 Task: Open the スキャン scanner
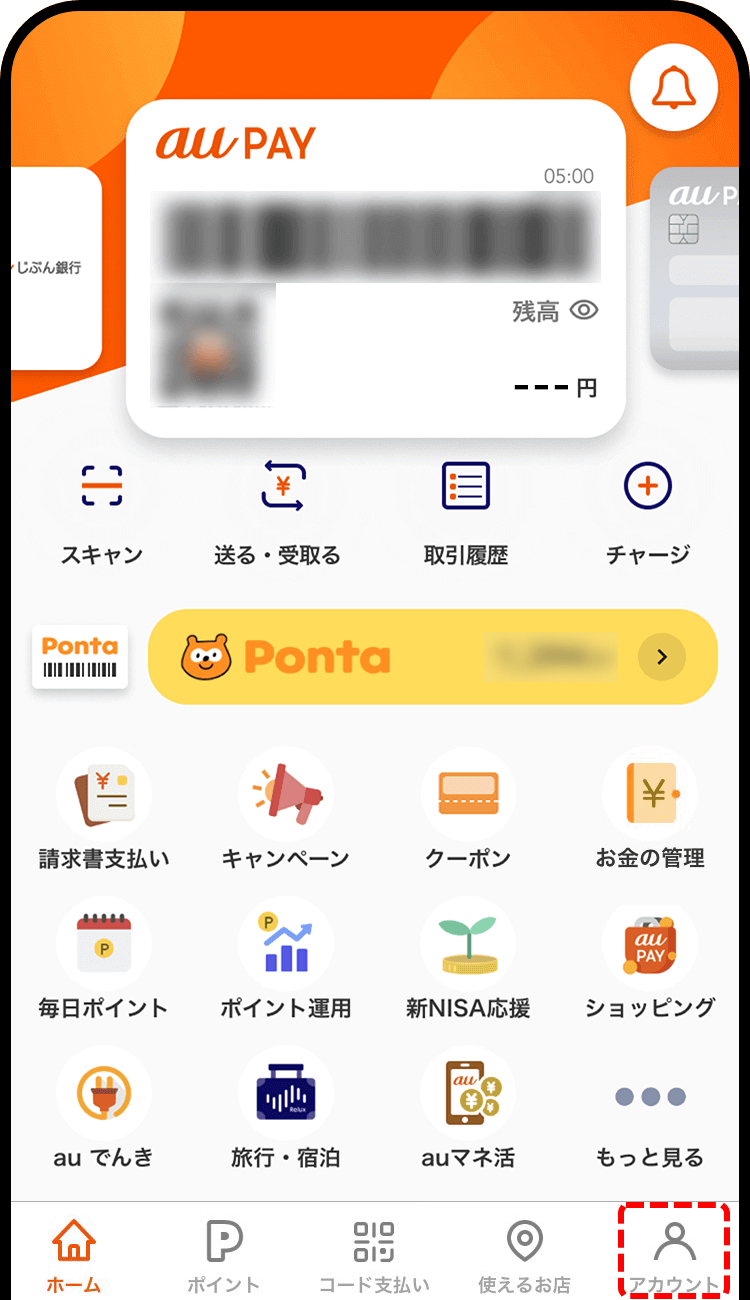[102, 511]
